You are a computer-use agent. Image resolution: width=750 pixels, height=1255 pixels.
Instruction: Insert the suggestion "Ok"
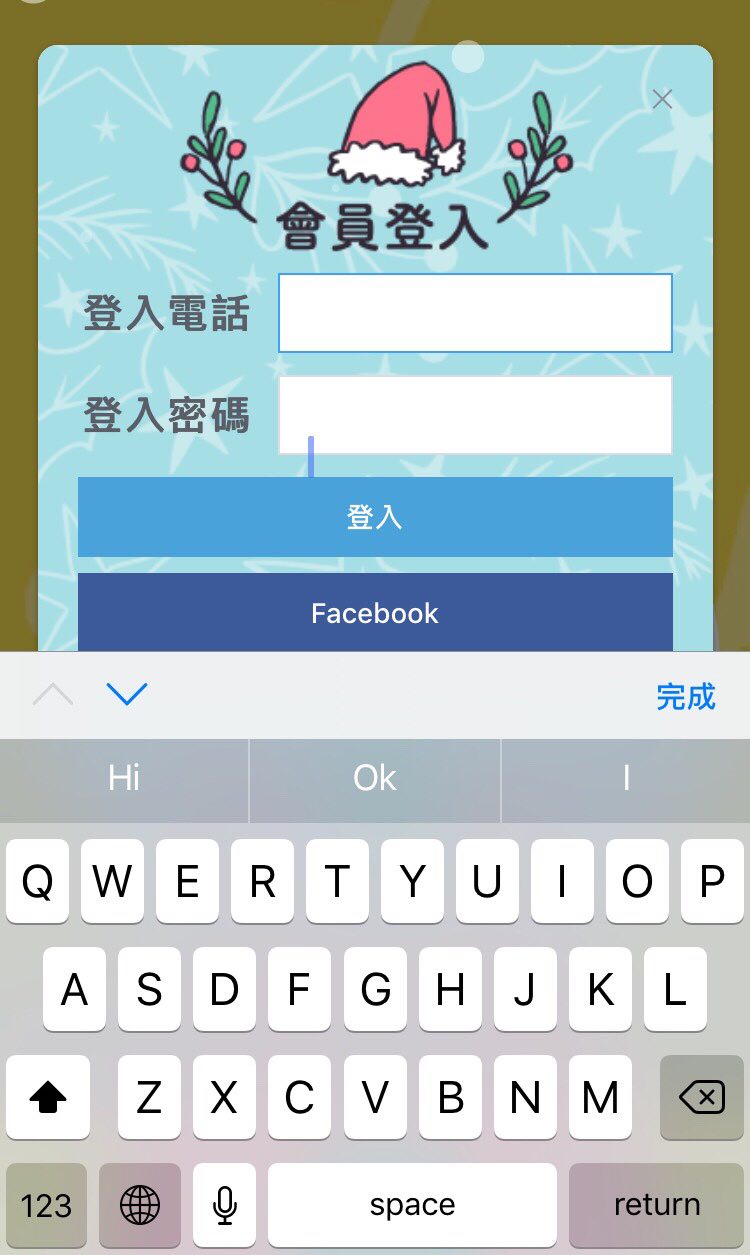coord(375,778)
